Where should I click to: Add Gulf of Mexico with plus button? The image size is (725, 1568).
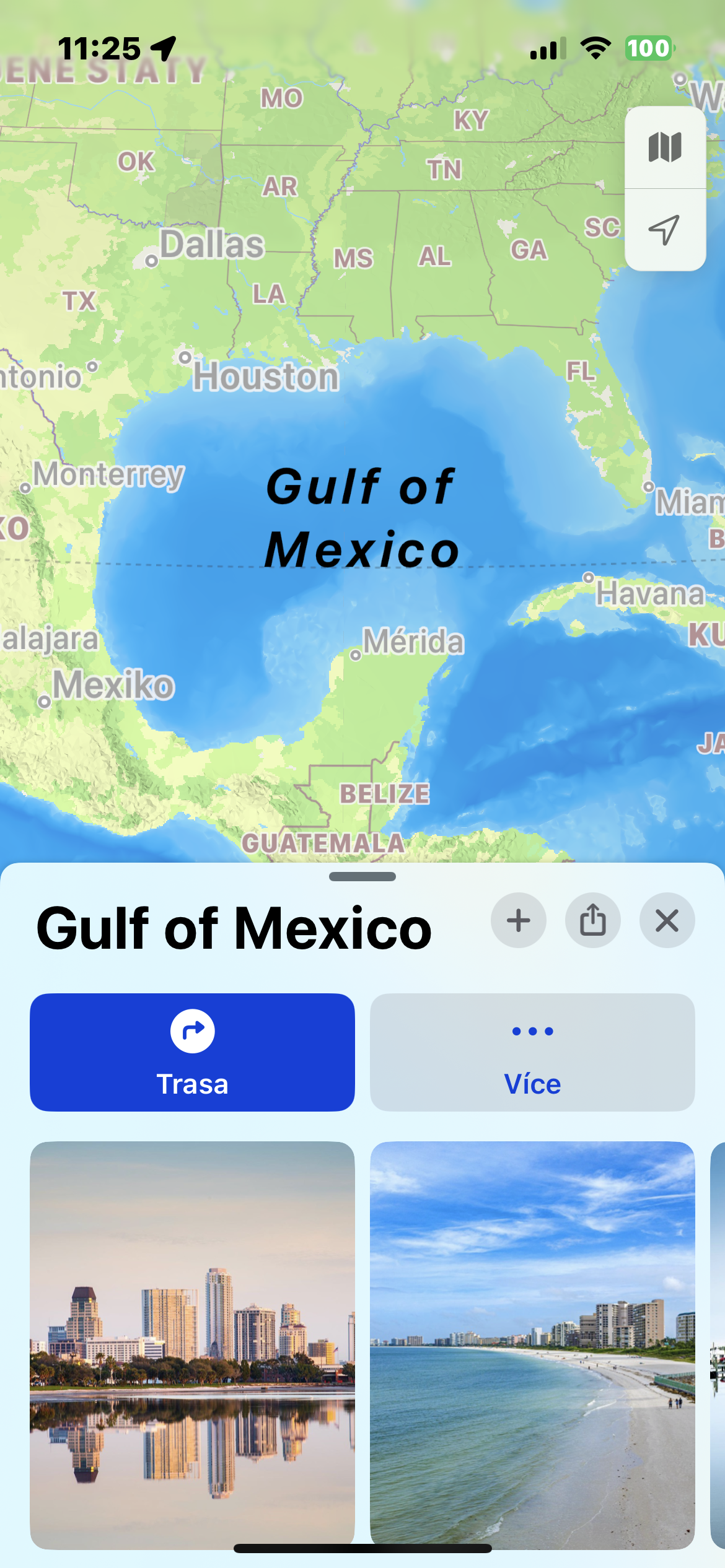point(519,920)
